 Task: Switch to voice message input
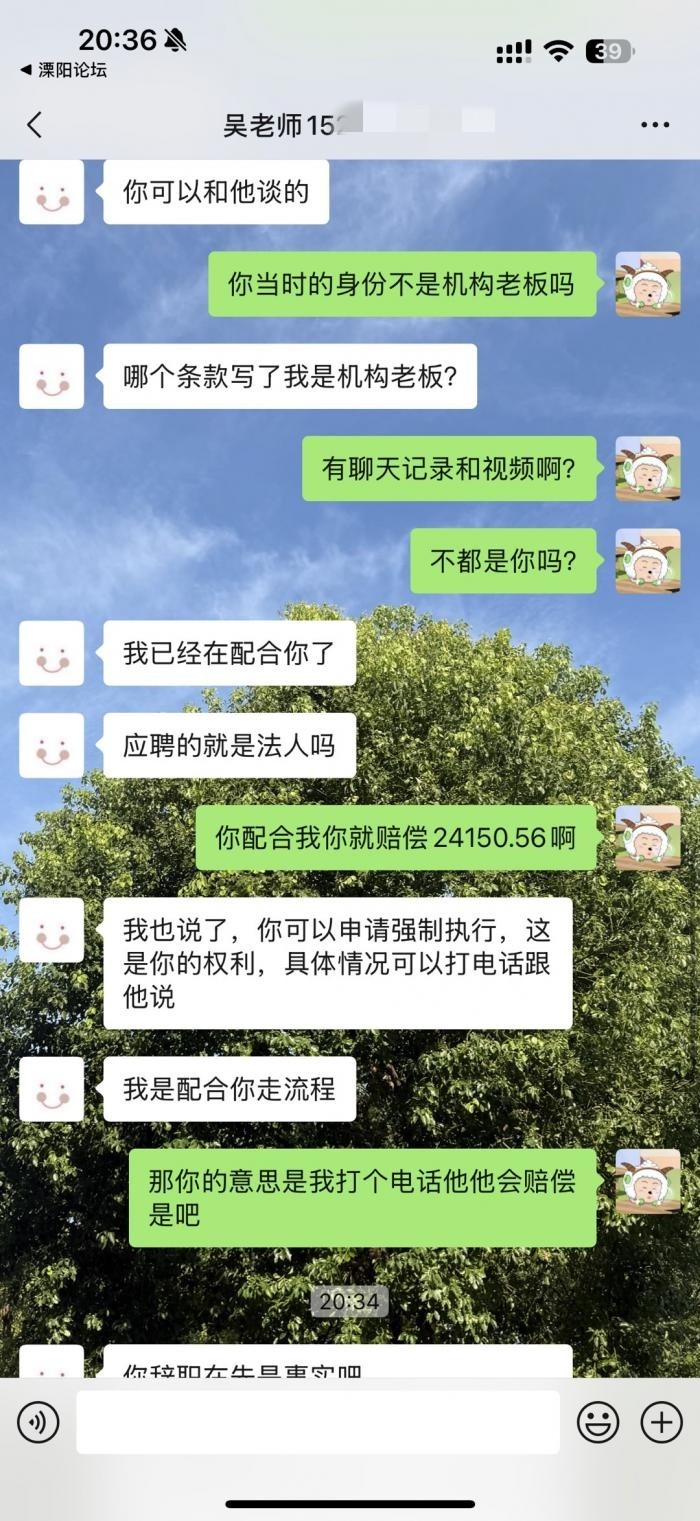pyautogui.click(x=38, y=1422)
